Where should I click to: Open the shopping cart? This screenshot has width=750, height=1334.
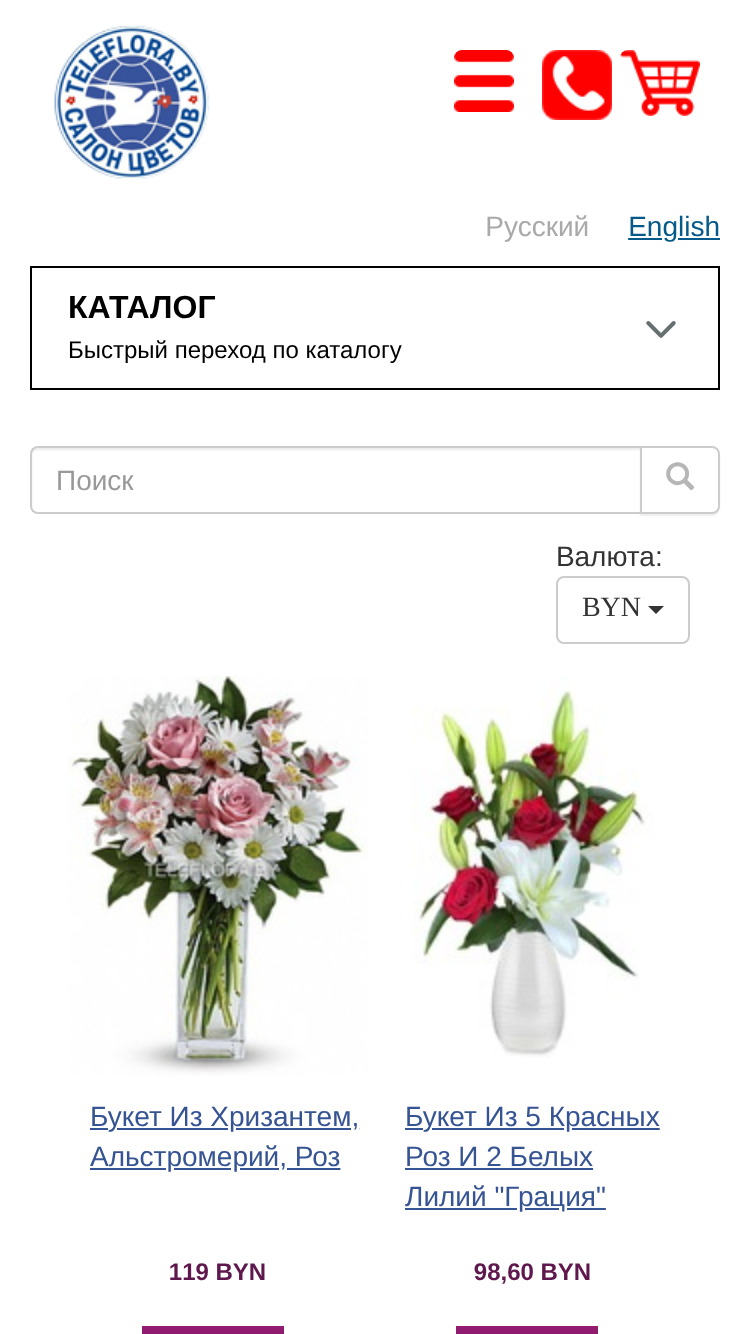pos(661,83)
